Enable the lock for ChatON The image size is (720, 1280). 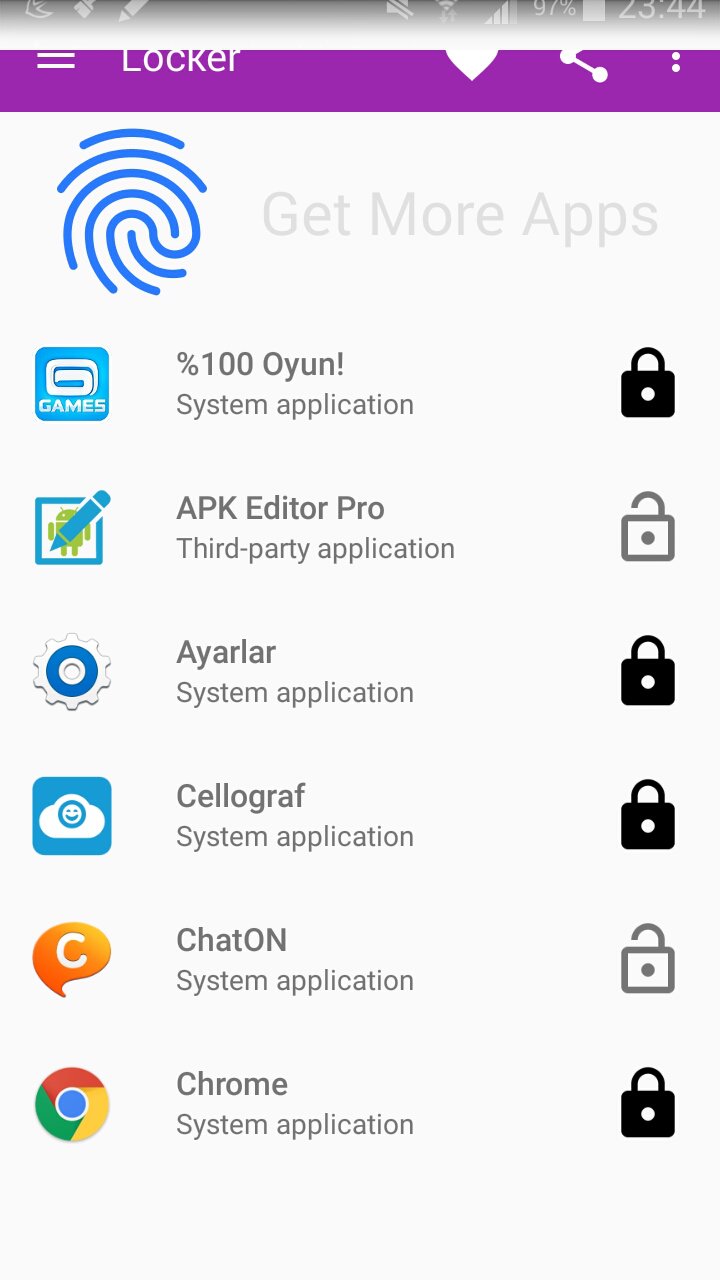[647, 959]
